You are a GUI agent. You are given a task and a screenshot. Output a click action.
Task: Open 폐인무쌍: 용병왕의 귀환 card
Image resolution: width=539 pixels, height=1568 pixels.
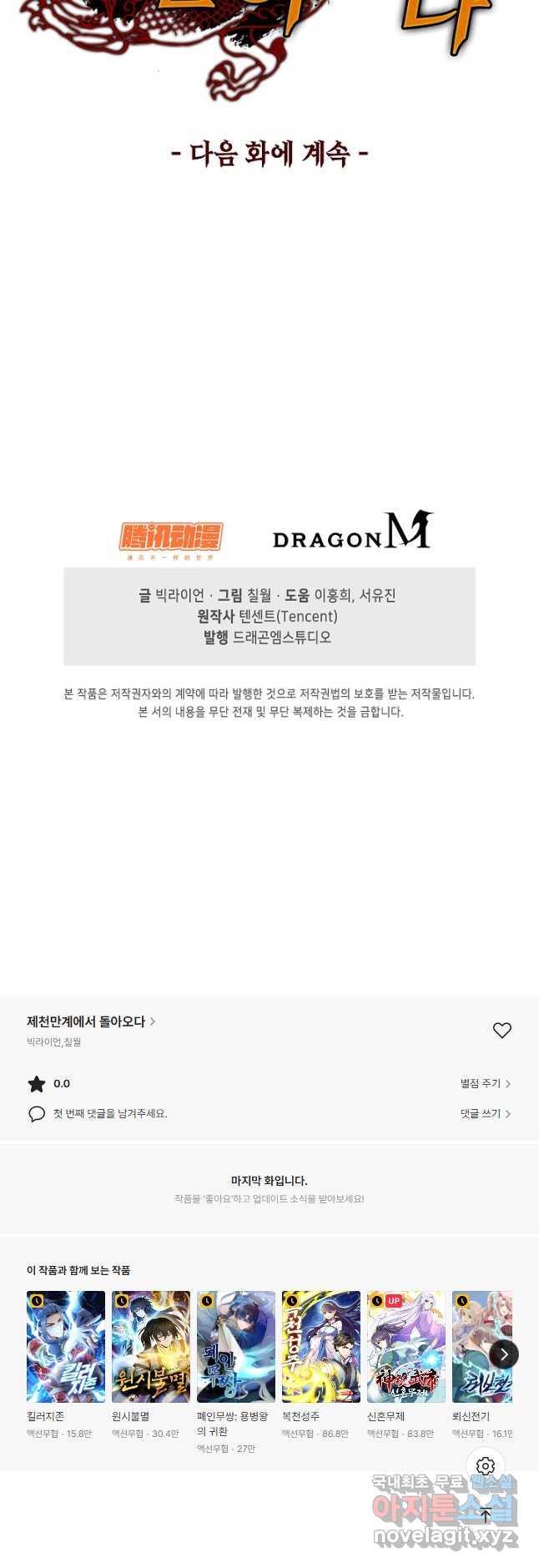click(236, 1347)
